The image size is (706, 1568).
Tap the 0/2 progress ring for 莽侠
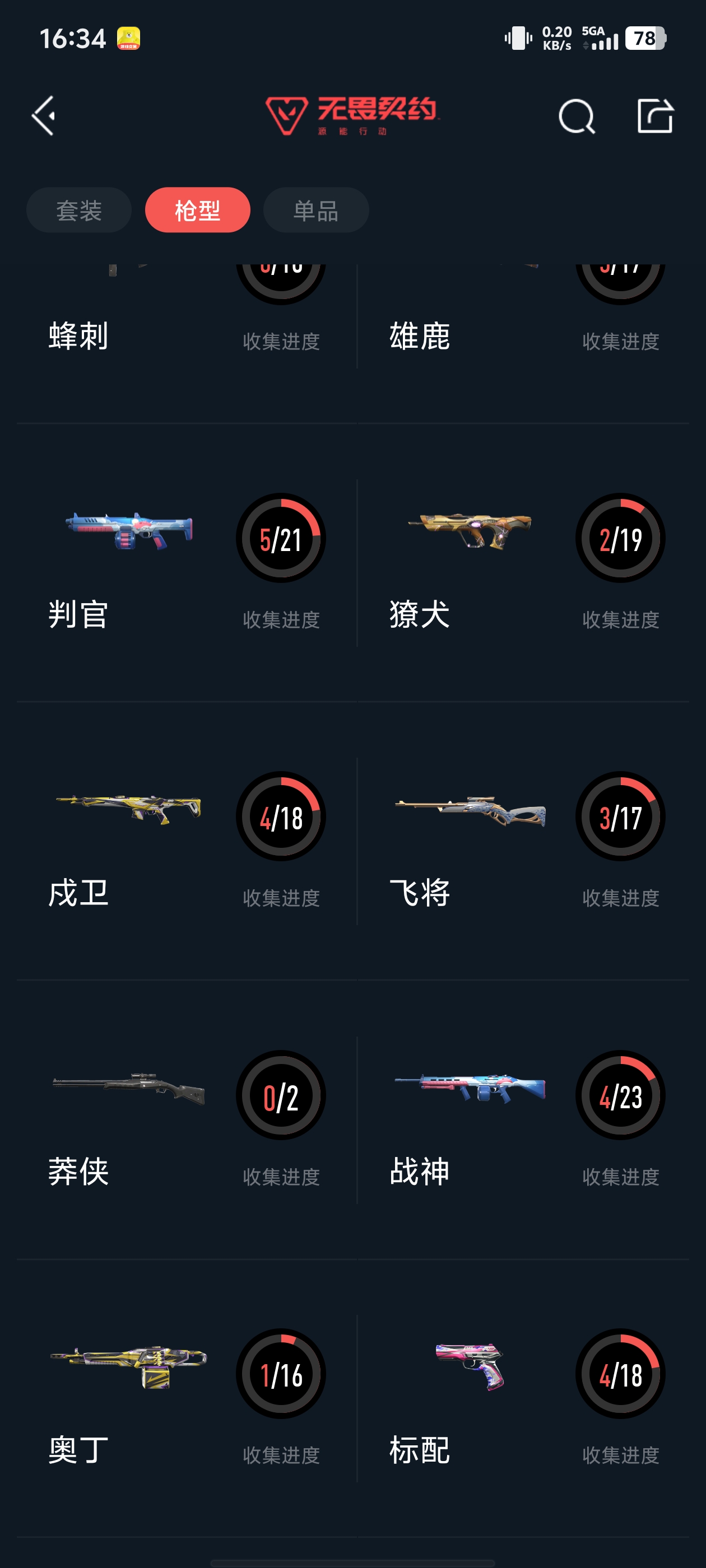[280, 1094]
